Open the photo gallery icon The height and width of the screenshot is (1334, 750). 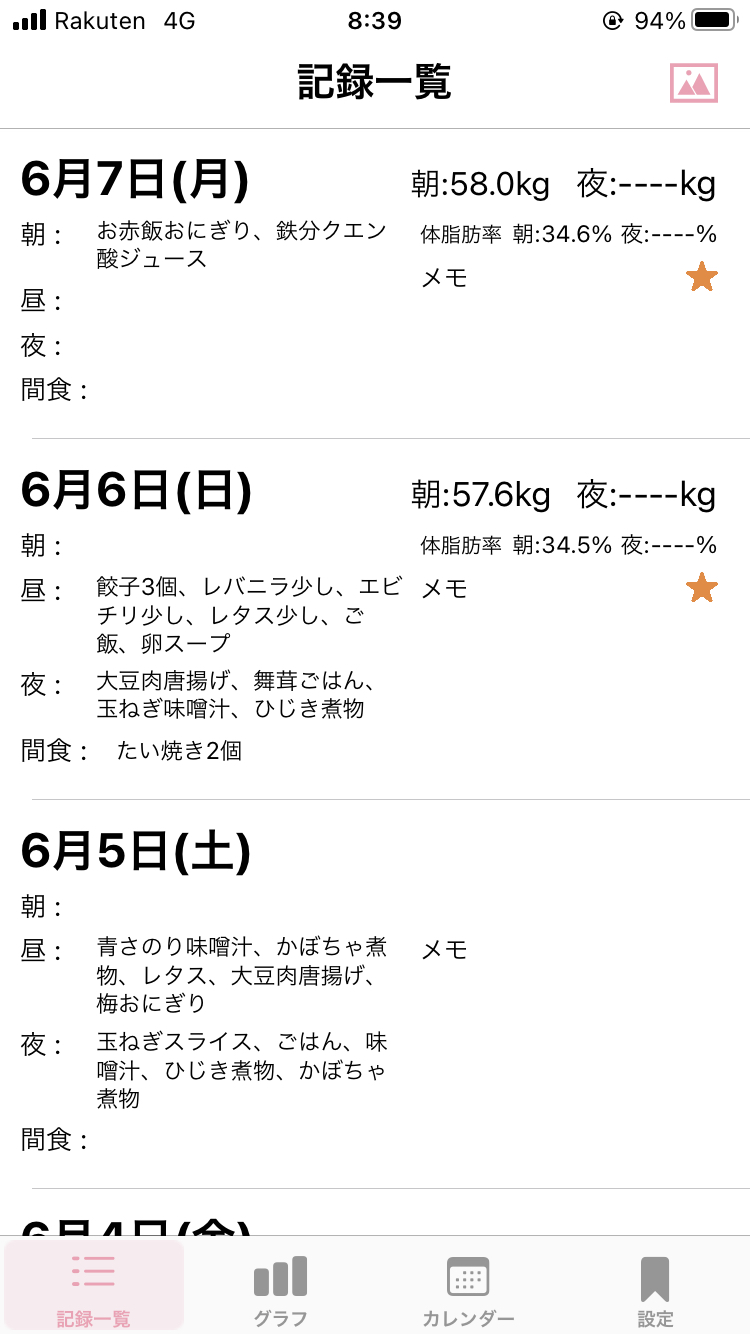[x=694, y=83]
